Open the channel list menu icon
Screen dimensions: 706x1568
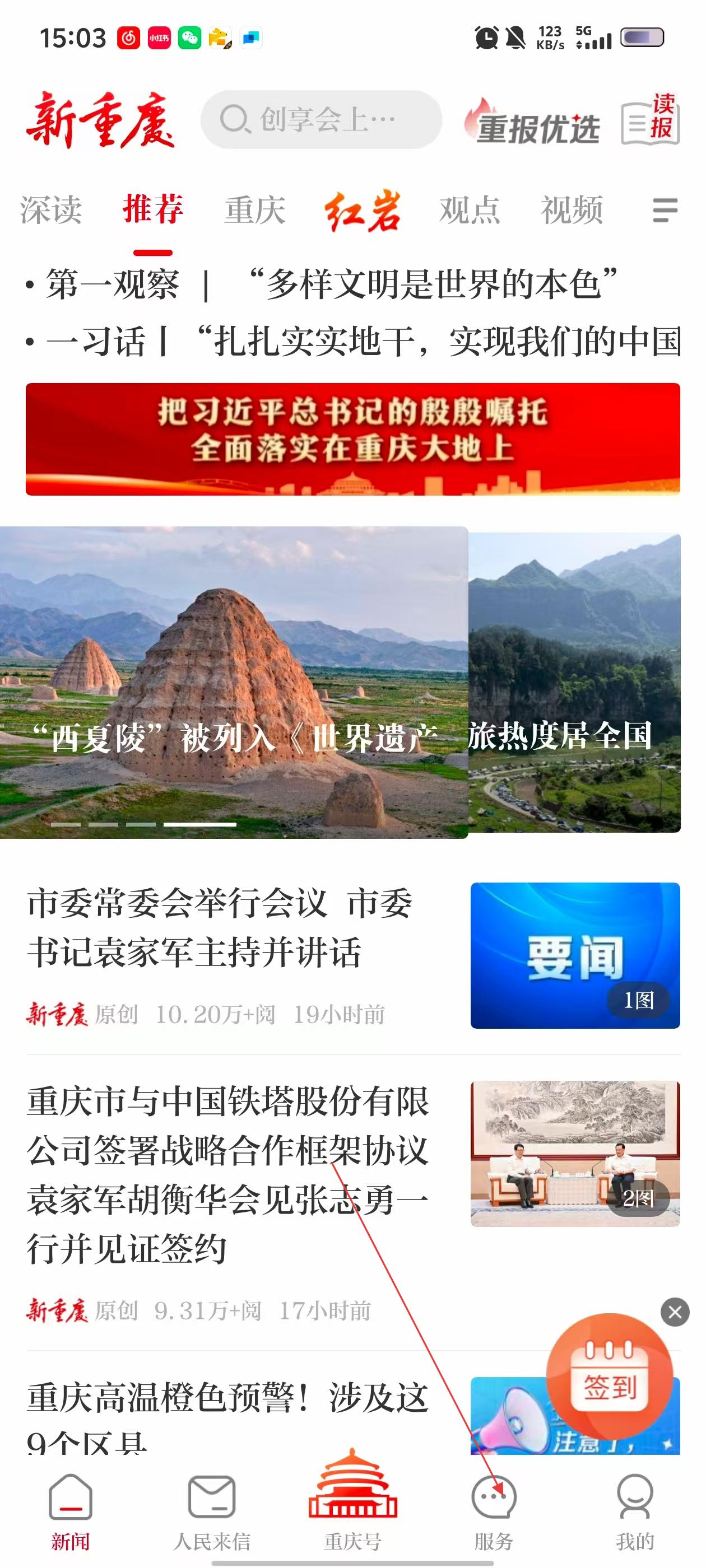[x=665, y=211]
